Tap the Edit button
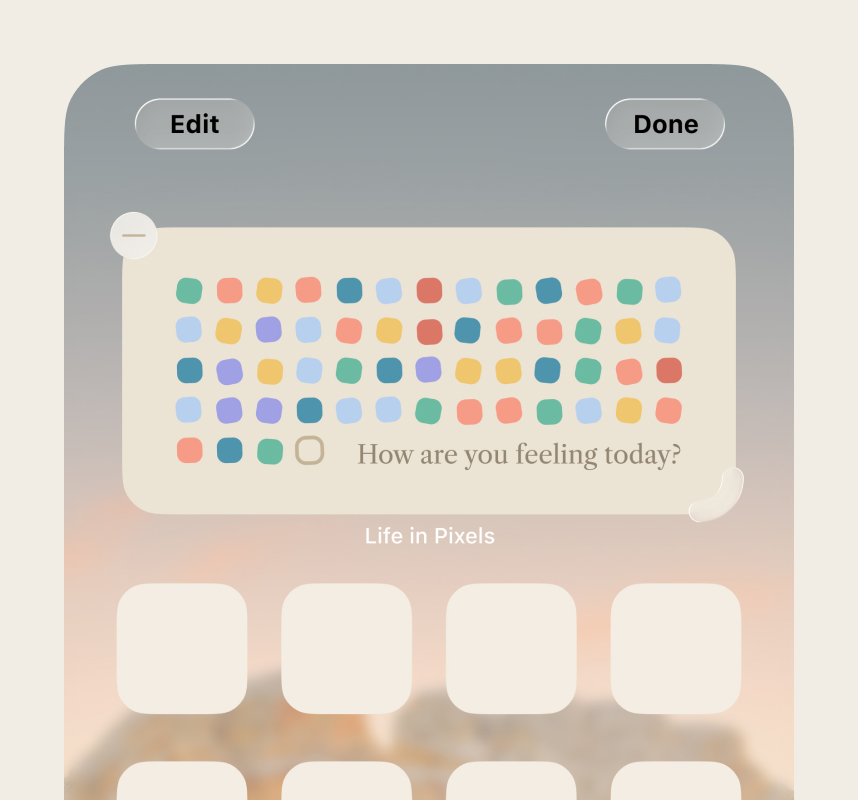Screen dimensions: 858x800 coord(195,124)
